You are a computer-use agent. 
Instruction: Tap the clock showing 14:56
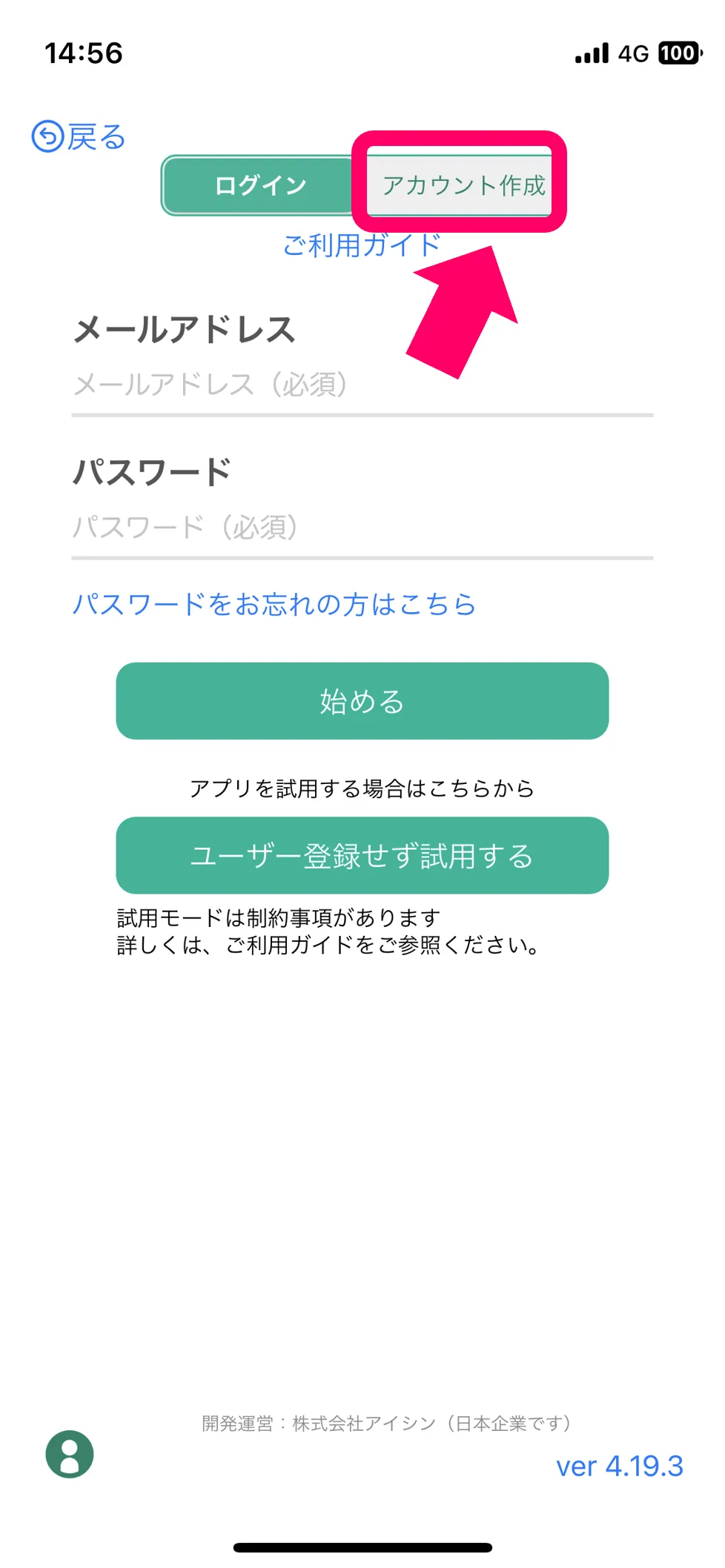pos(84,53)
